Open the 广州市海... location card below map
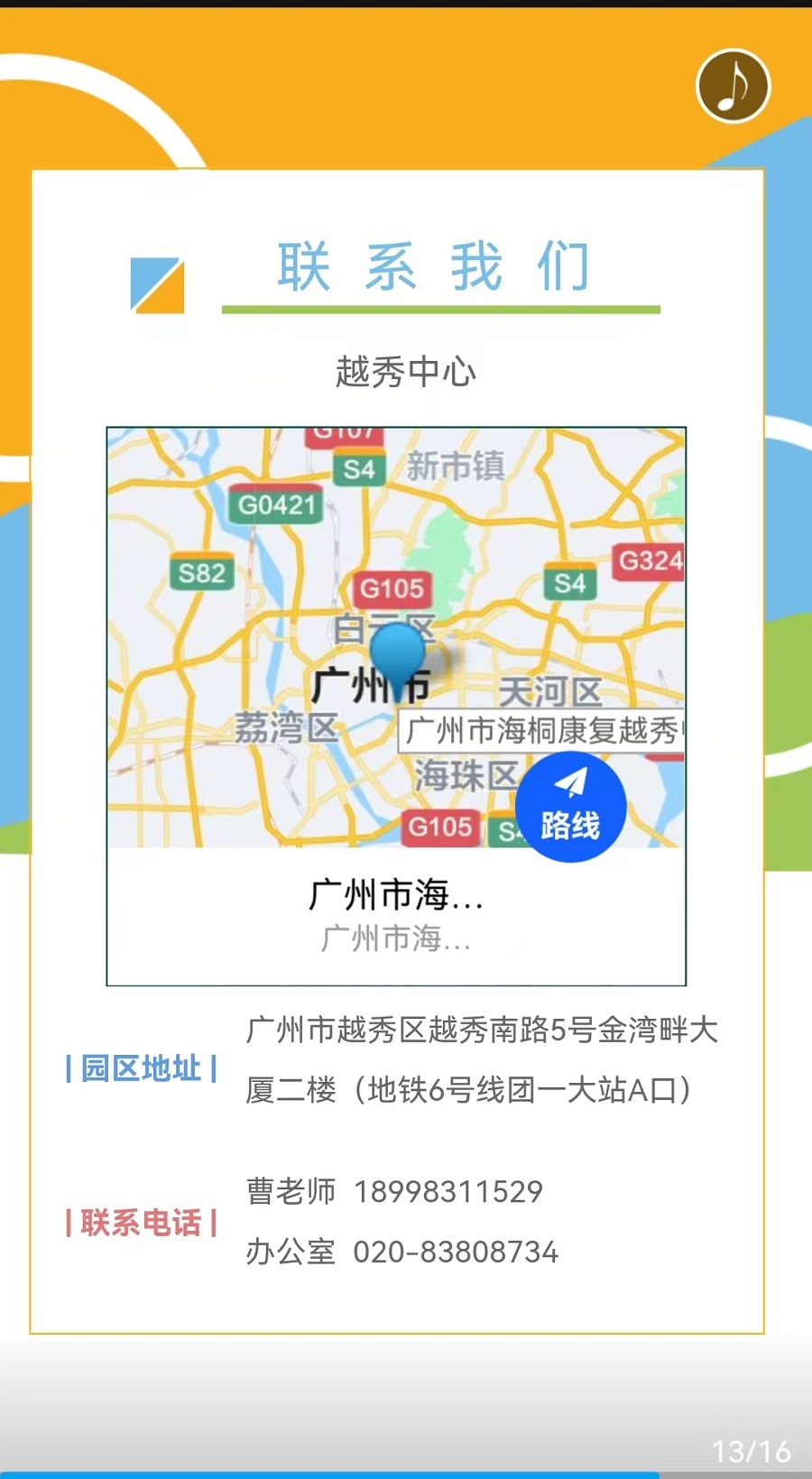 pos(395,914)
